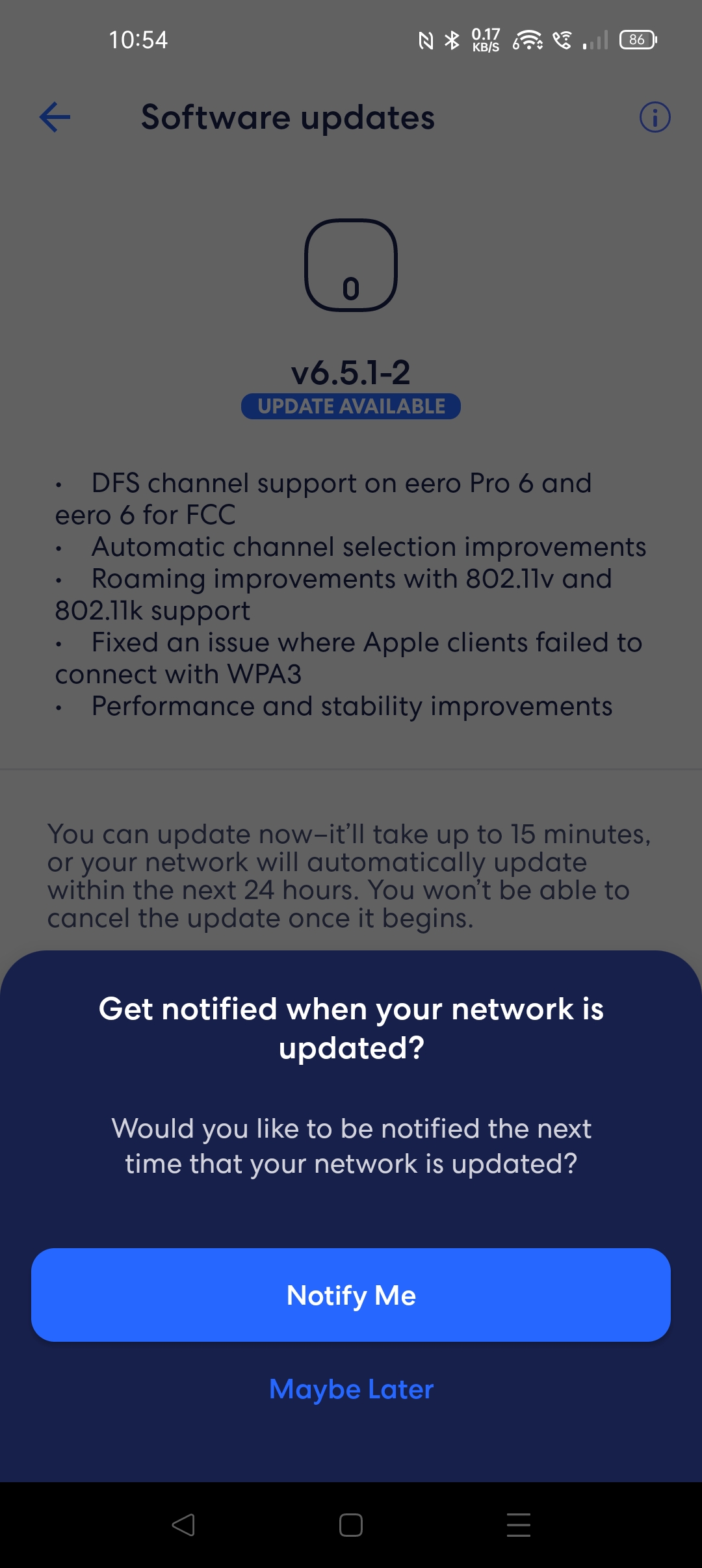Screen dimensions: 702x1568
Task: Open the info icon
Action: [x=655, y=117]
